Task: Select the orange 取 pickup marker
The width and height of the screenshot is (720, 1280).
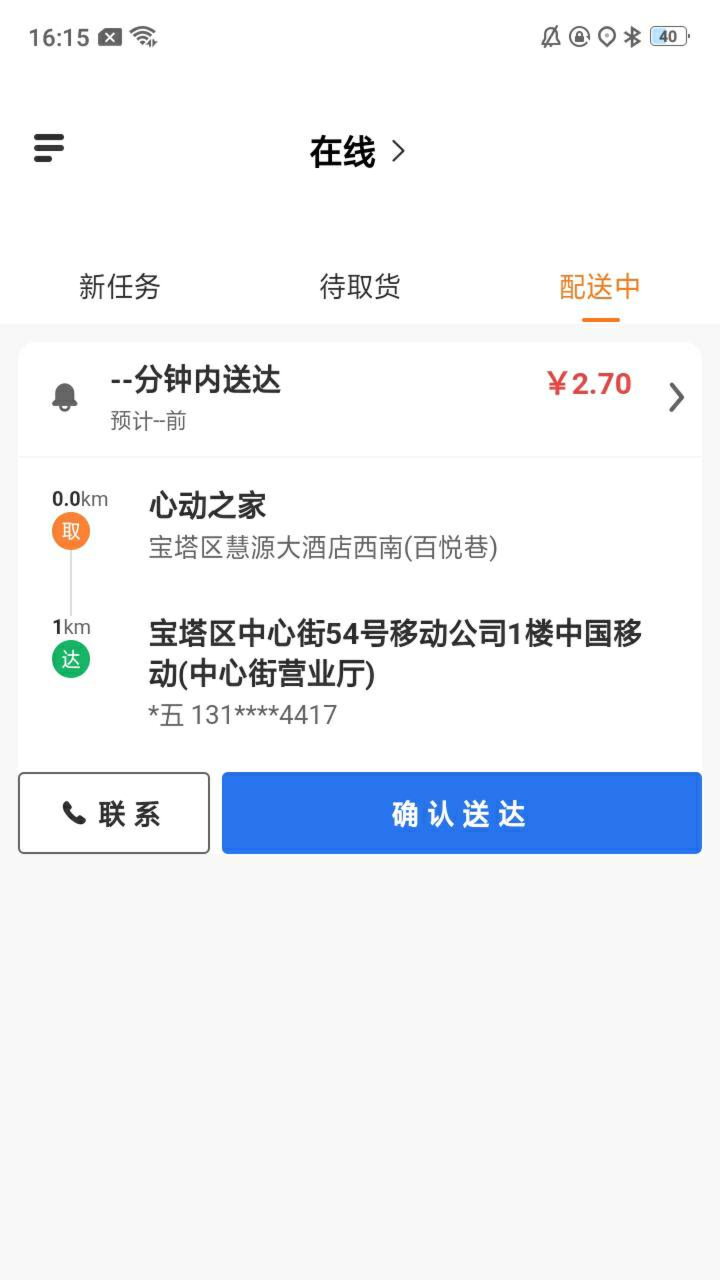Action: coord(70,531)
